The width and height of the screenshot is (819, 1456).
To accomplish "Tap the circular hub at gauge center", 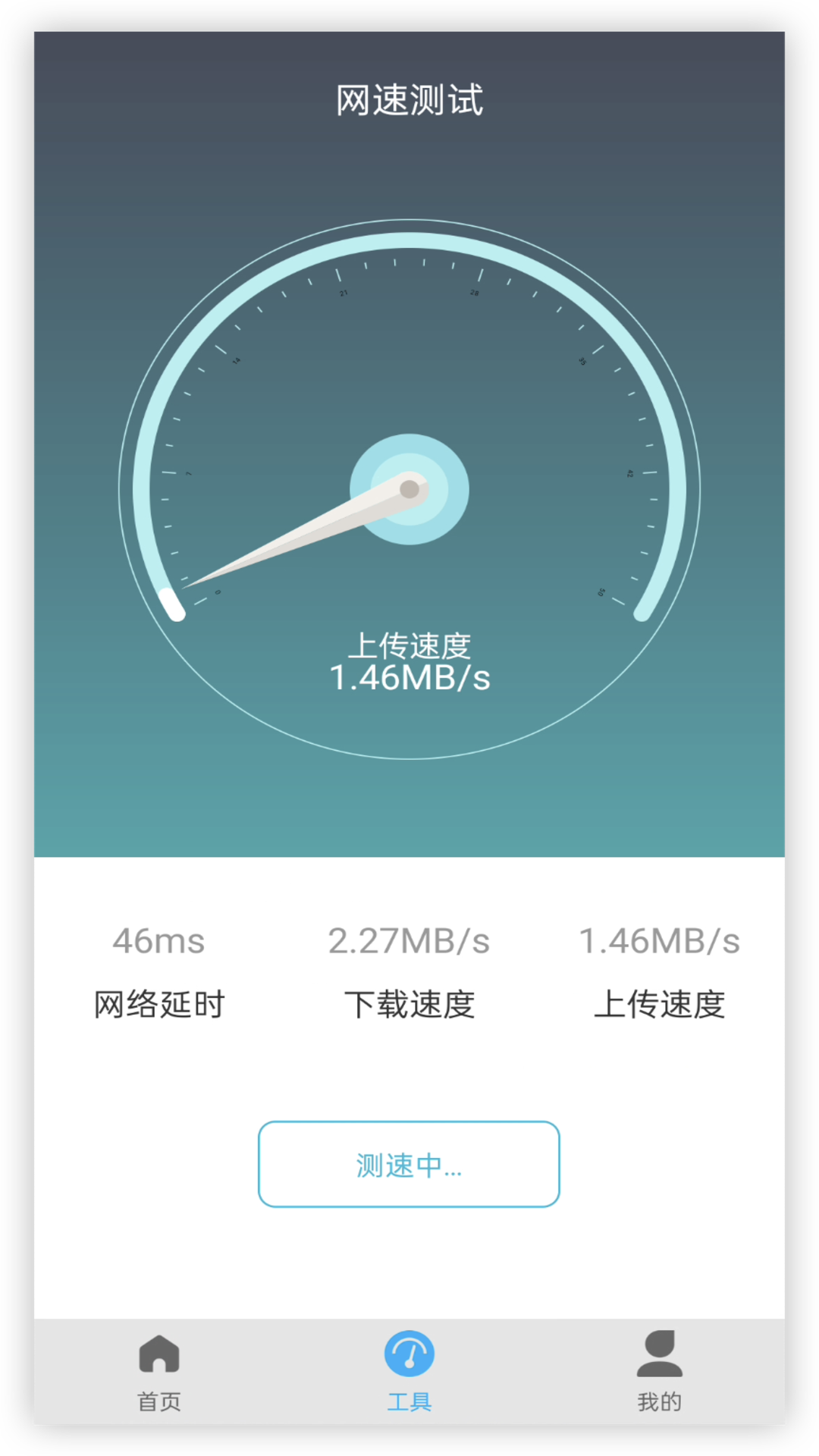I will (409, 490).
